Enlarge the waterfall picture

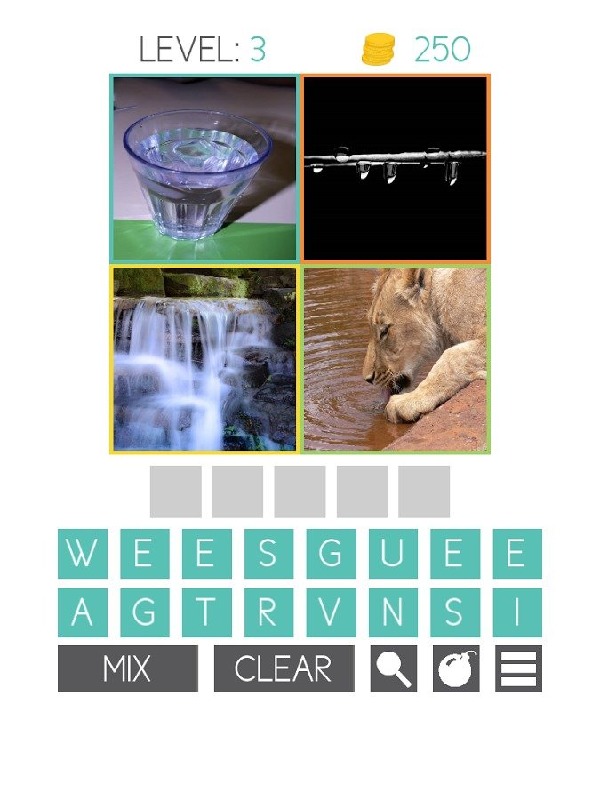click(205, 359)
